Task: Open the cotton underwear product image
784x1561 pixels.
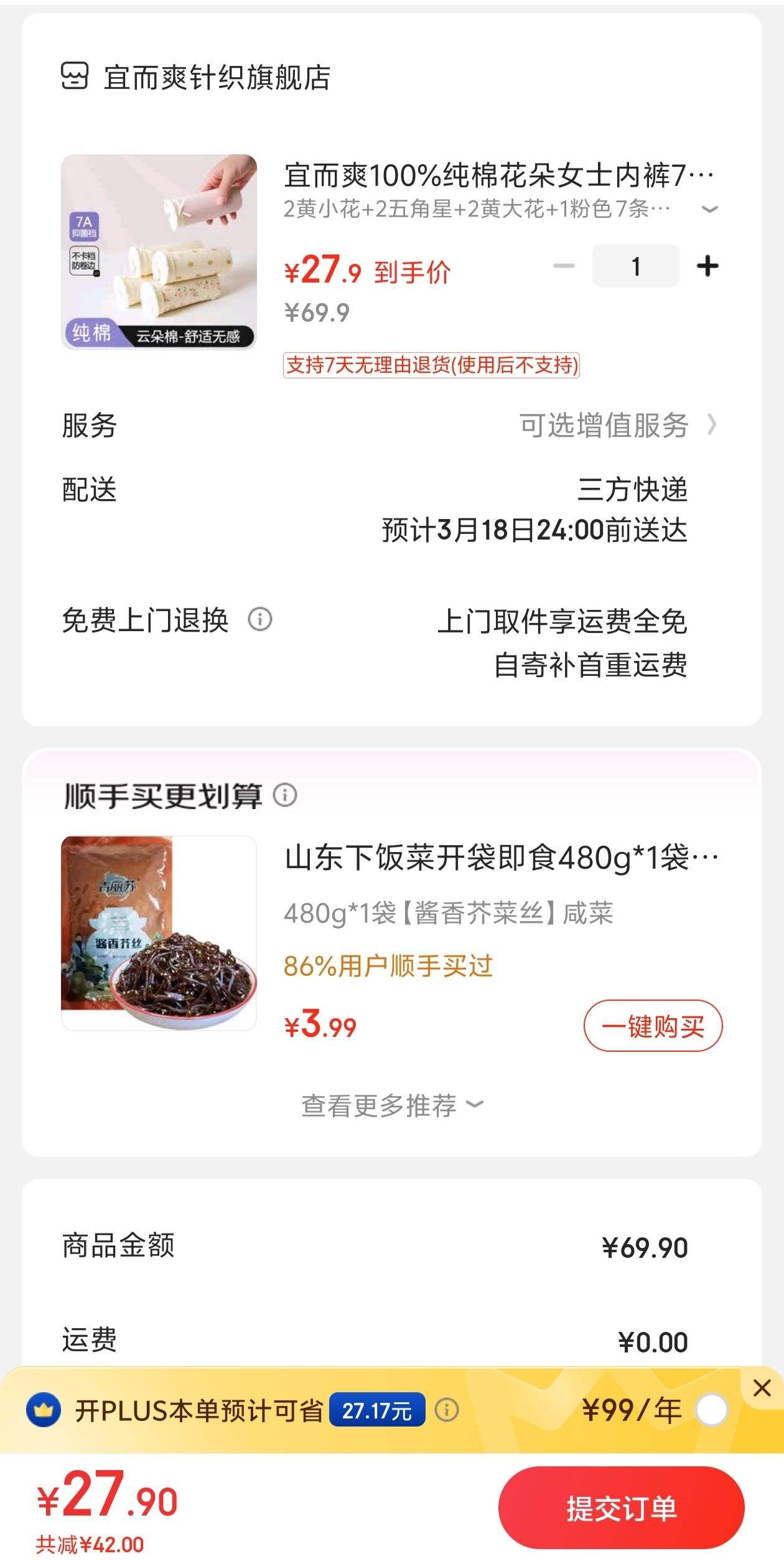Action: pos(159,252)
